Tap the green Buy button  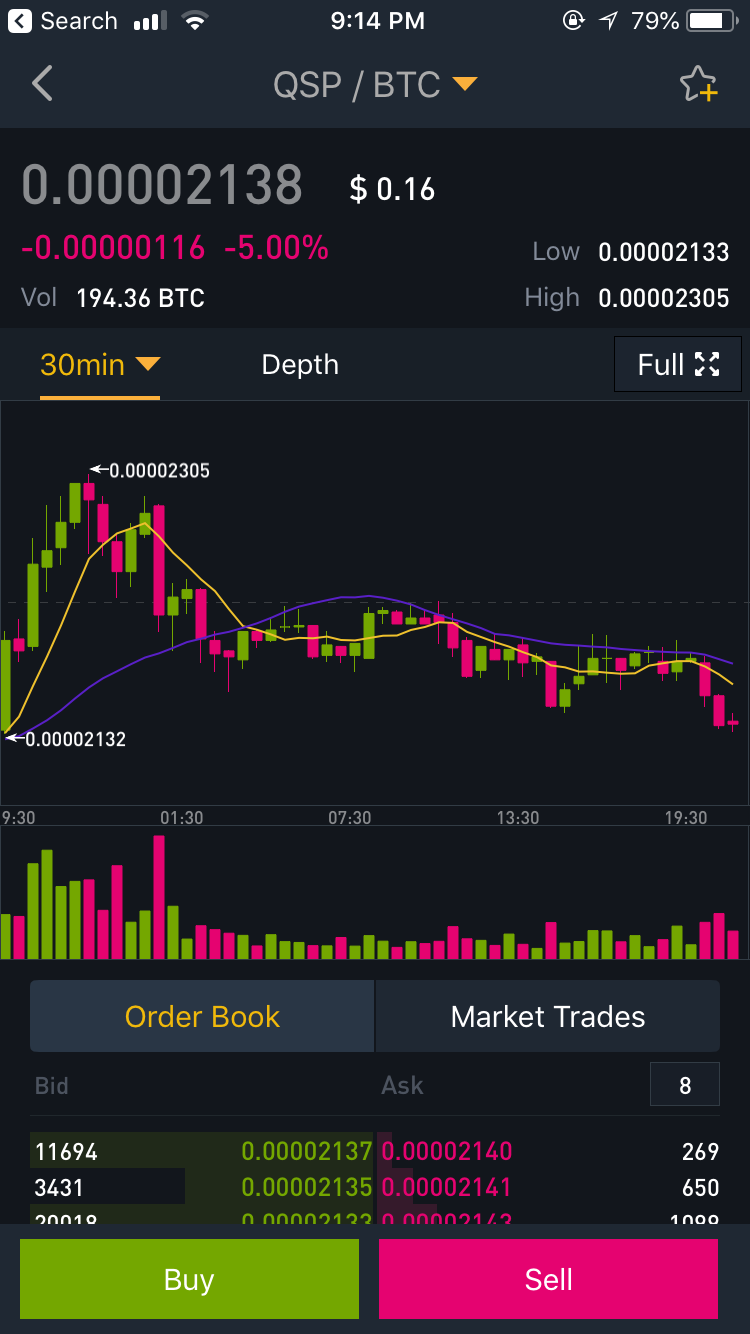[189, 1279]
